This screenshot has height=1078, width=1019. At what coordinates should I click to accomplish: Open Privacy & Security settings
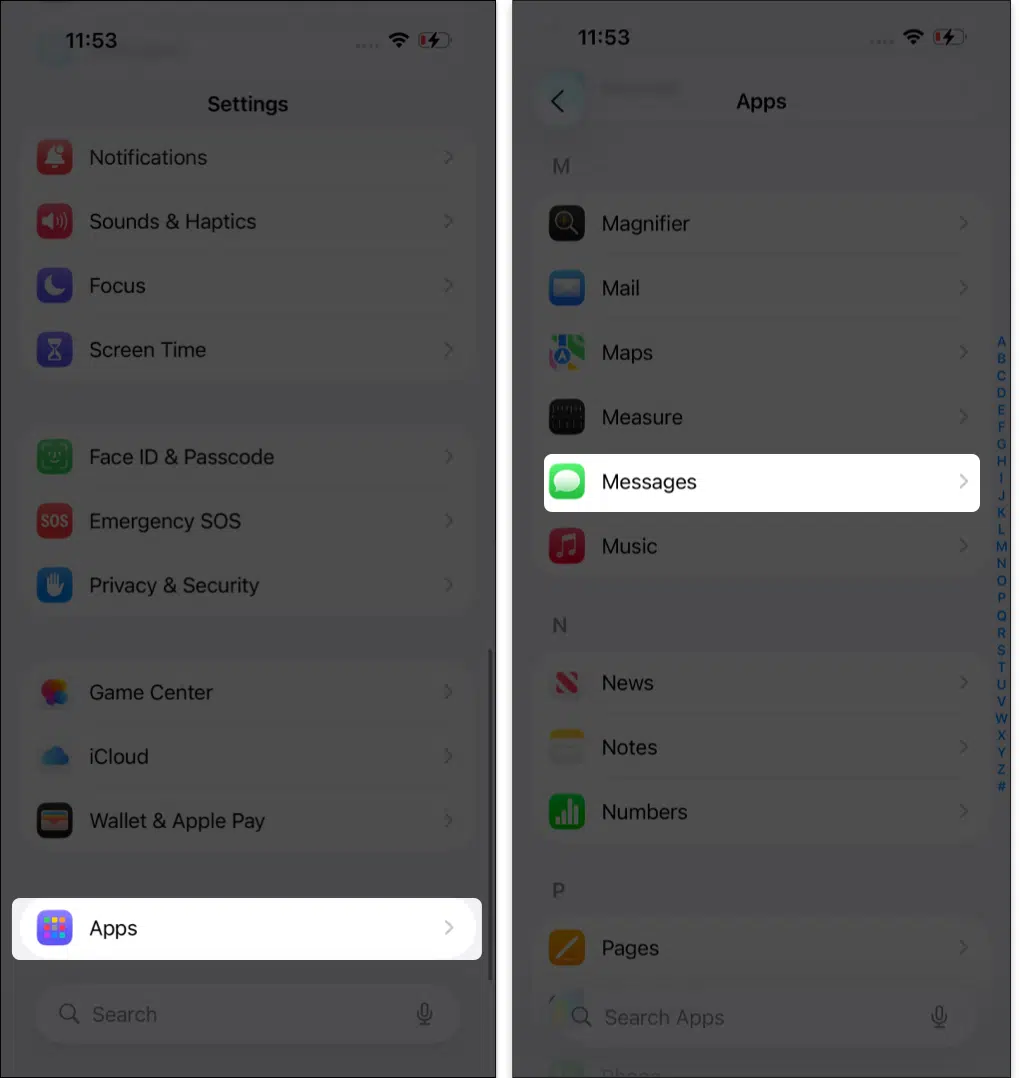246,585
